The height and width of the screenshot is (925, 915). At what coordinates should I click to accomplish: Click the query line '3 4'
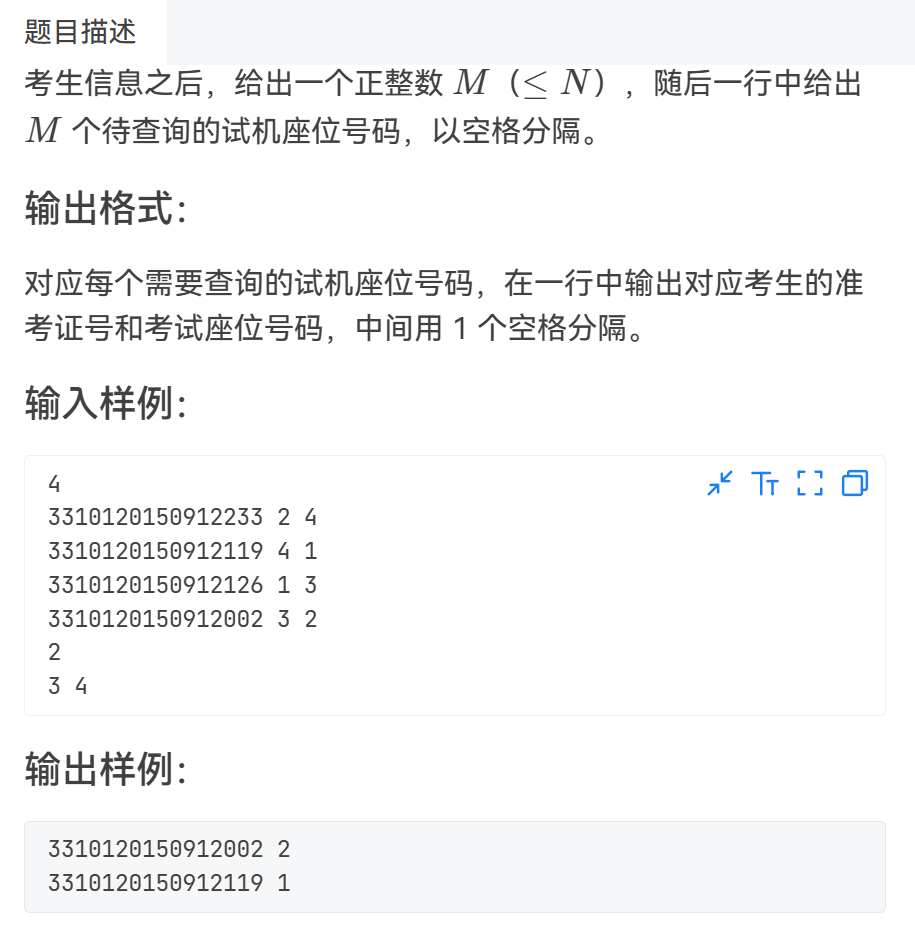65,685
